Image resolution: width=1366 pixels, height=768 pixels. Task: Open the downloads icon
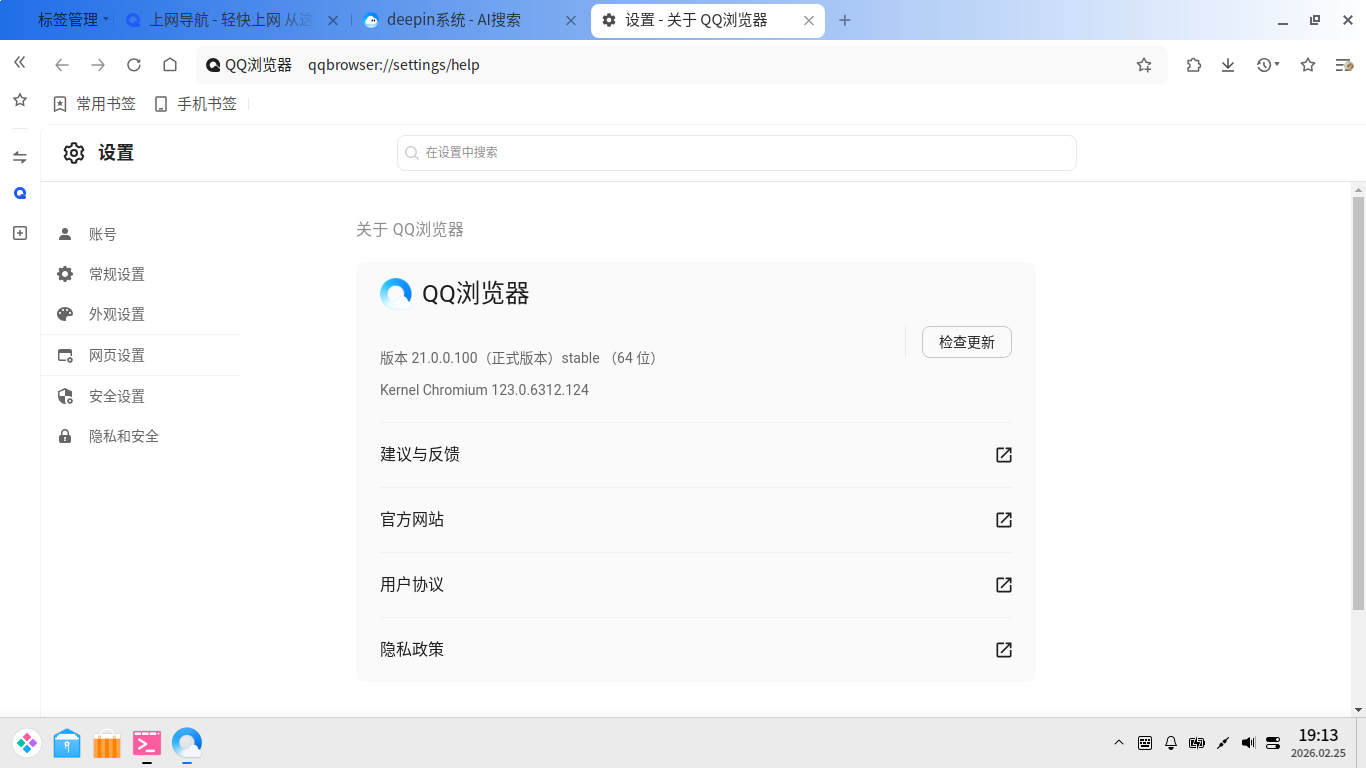tap(1228, 65)
